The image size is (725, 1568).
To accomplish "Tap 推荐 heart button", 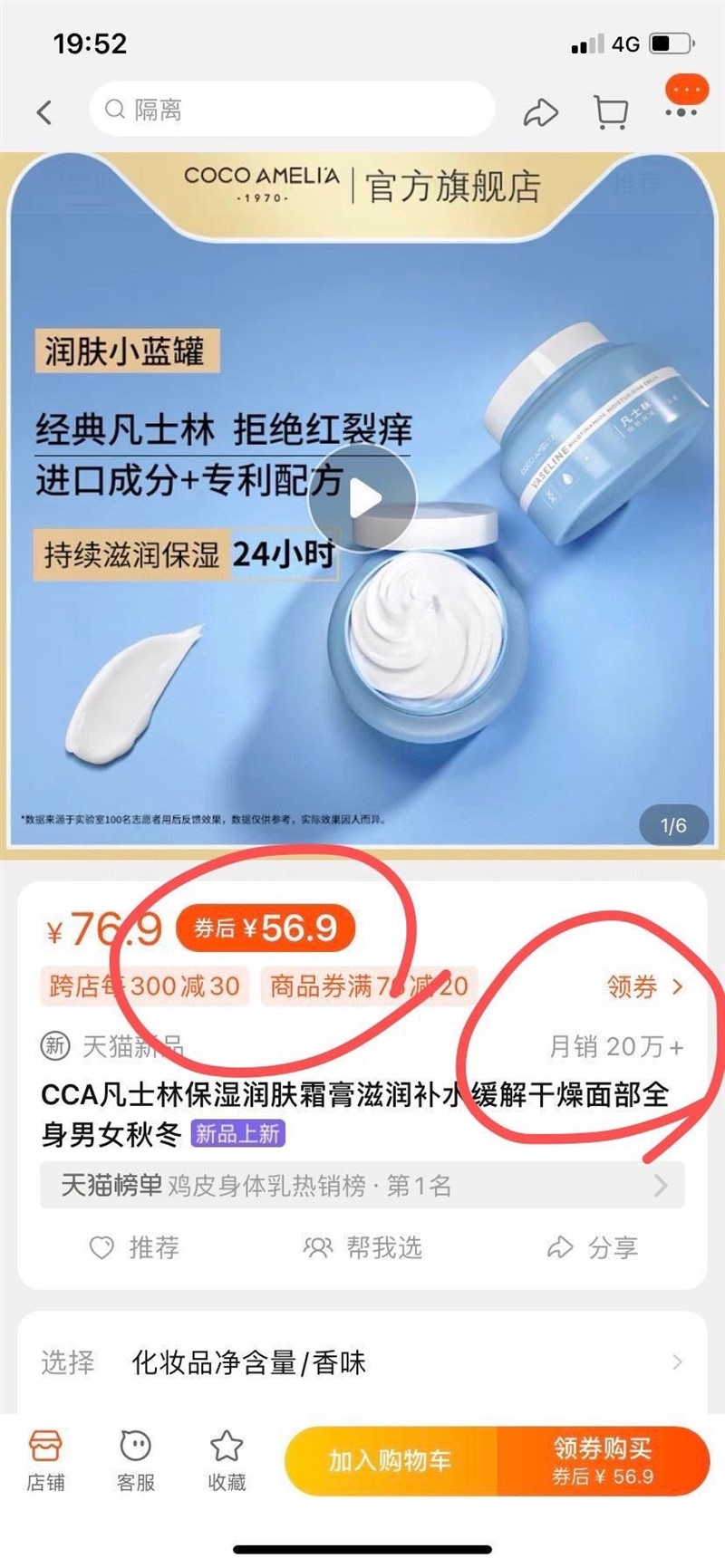I will tap(134, 1248).
